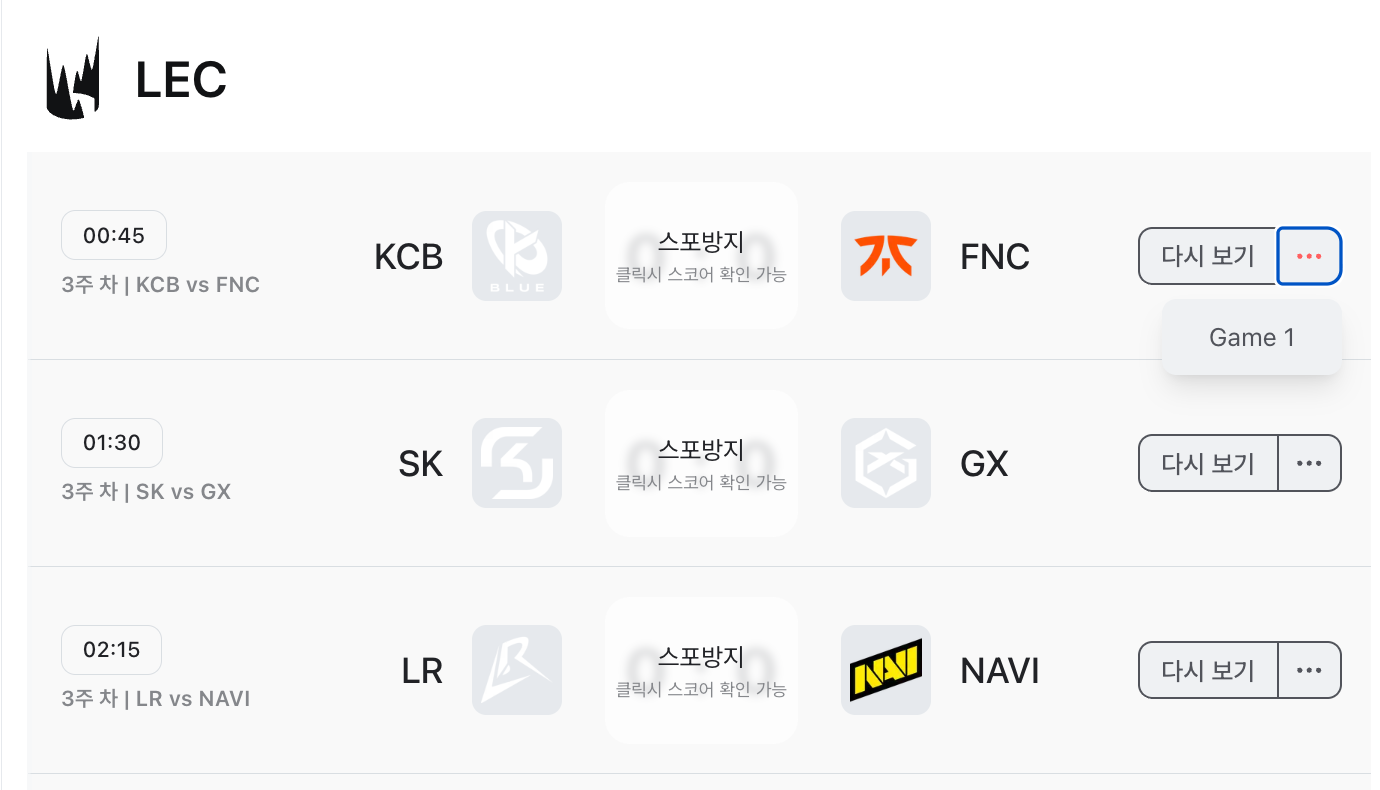The height and width of the screenshot is (790, 1380).
Task: Reveal the hidden LR vs NAVI score
Action: pyautogui.click(x=701, y=670)
